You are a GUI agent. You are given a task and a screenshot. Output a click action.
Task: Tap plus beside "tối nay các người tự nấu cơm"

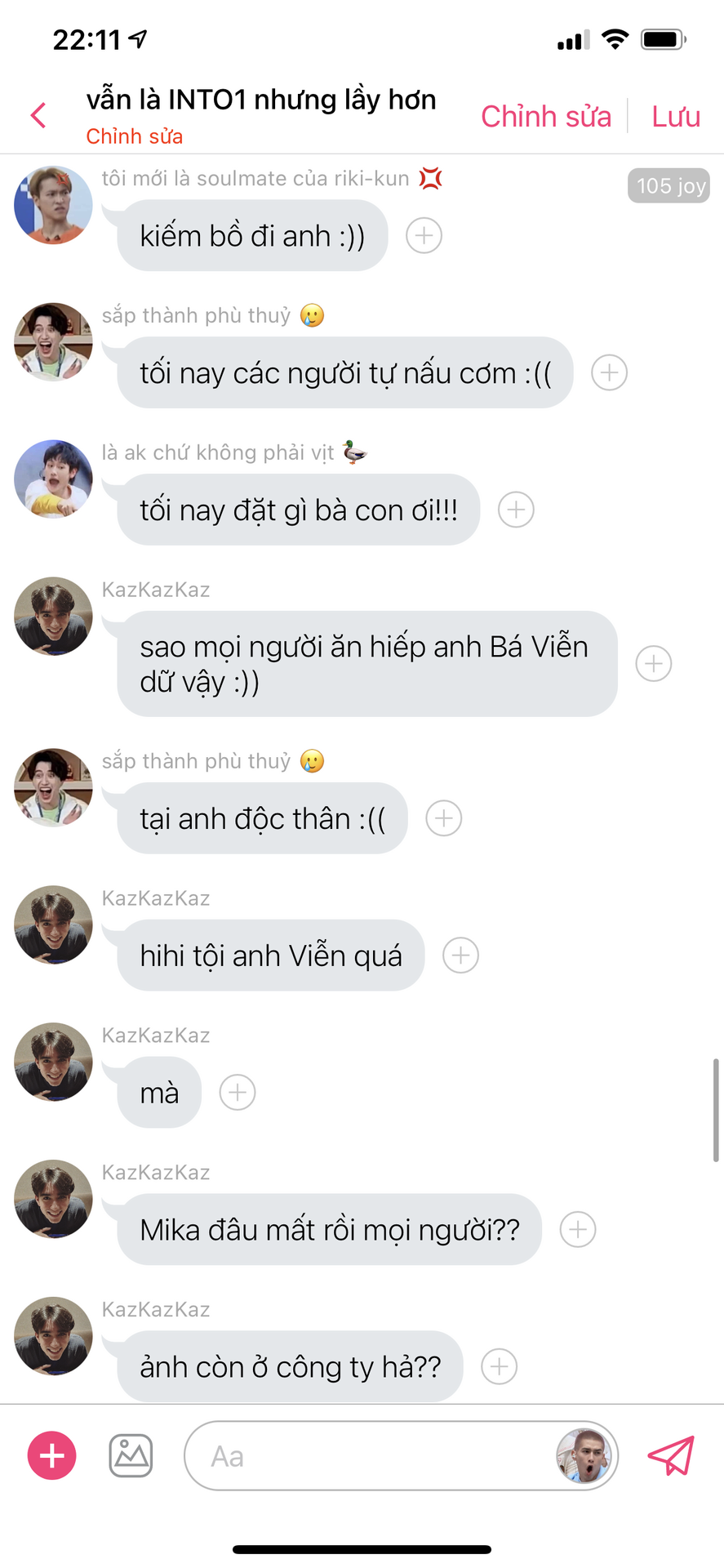pyautogui.click(x=609, y=373)
